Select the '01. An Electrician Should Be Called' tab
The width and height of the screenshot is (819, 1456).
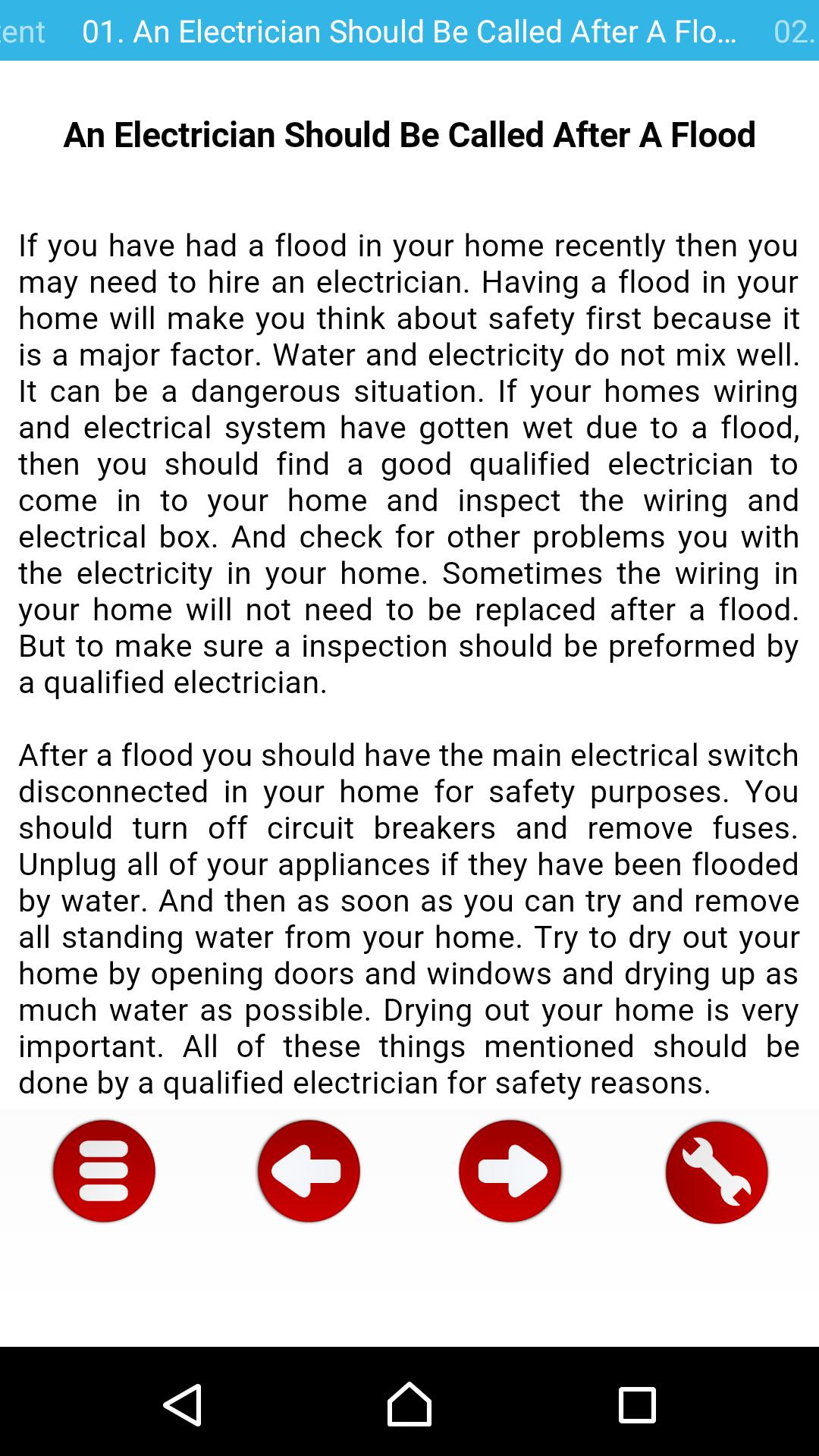click(409, 32)
